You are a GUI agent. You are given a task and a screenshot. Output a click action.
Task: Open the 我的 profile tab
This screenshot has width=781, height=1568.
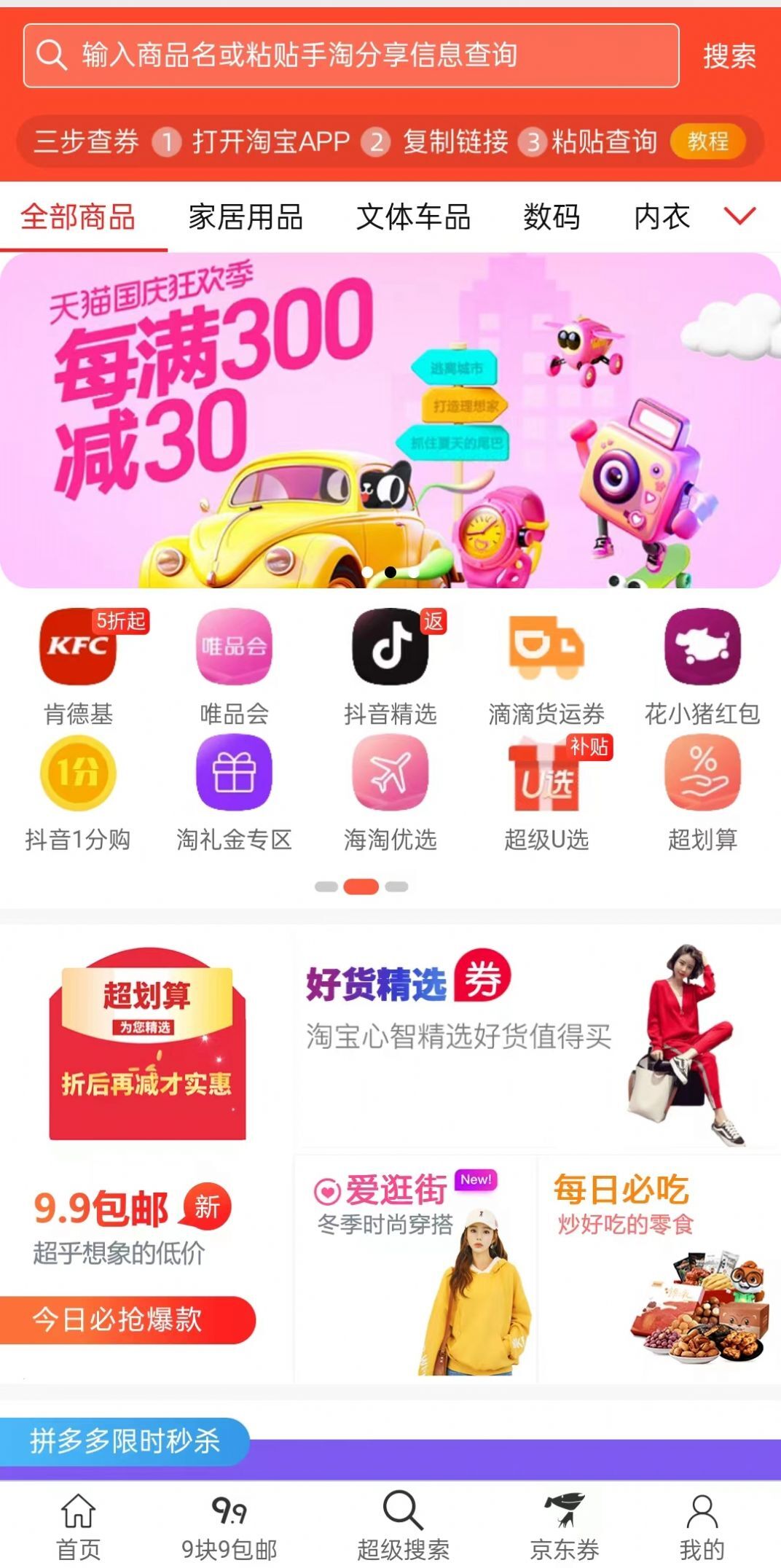[x=702, y=1524]
